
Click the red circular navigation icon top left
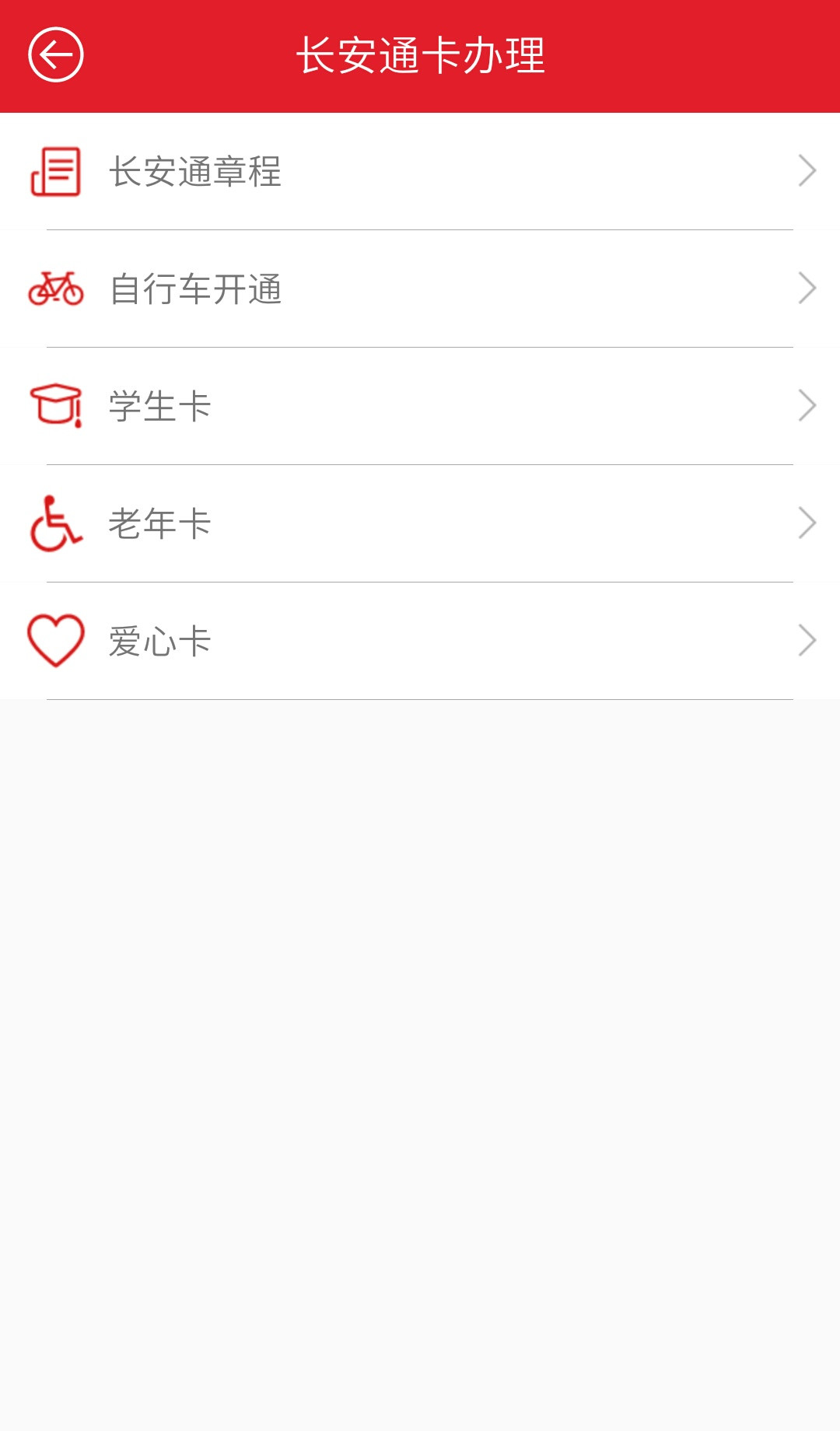[x=58, y=54]
